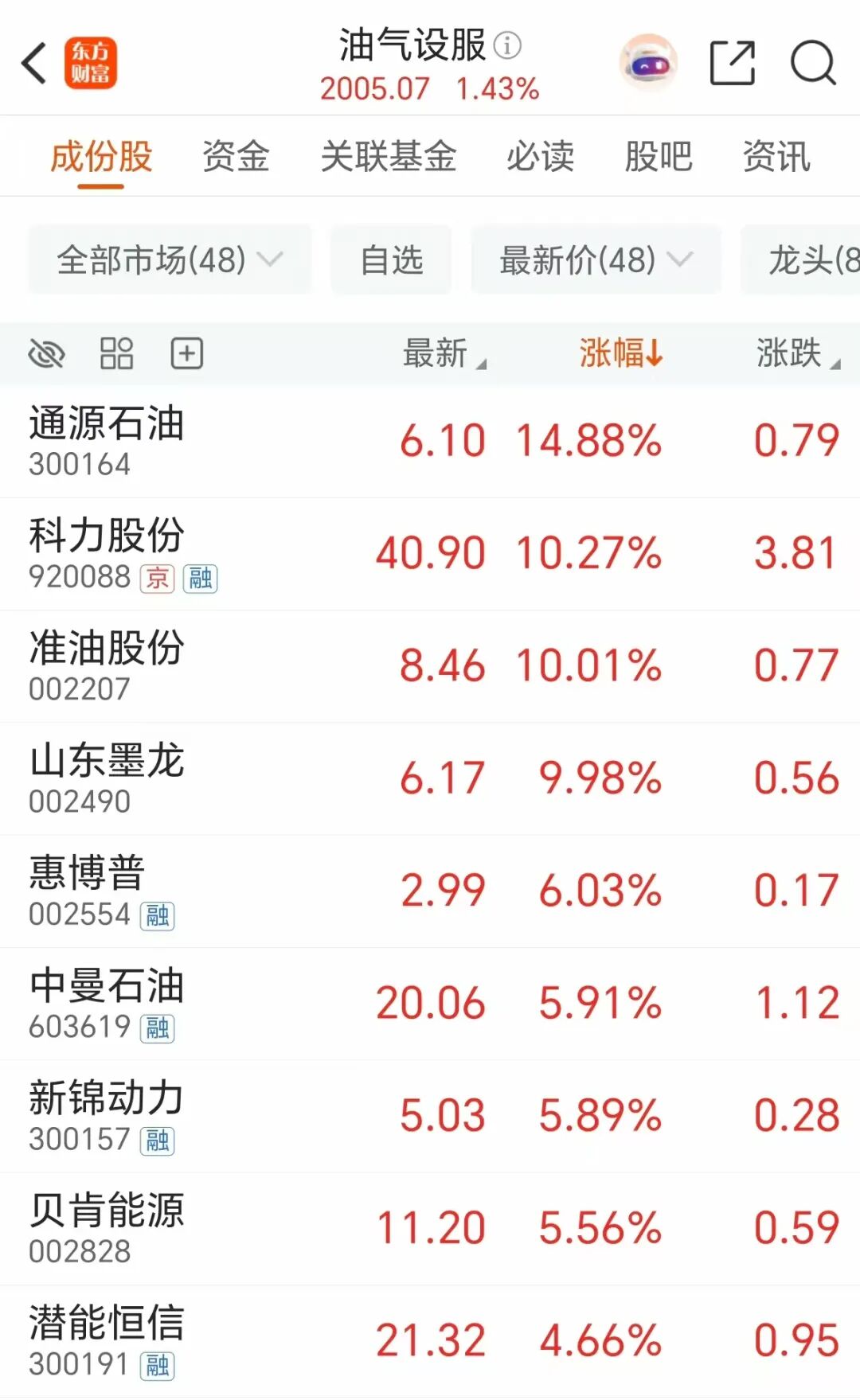Expand the 最新价(48) dropdown

[x=596, y=259]
